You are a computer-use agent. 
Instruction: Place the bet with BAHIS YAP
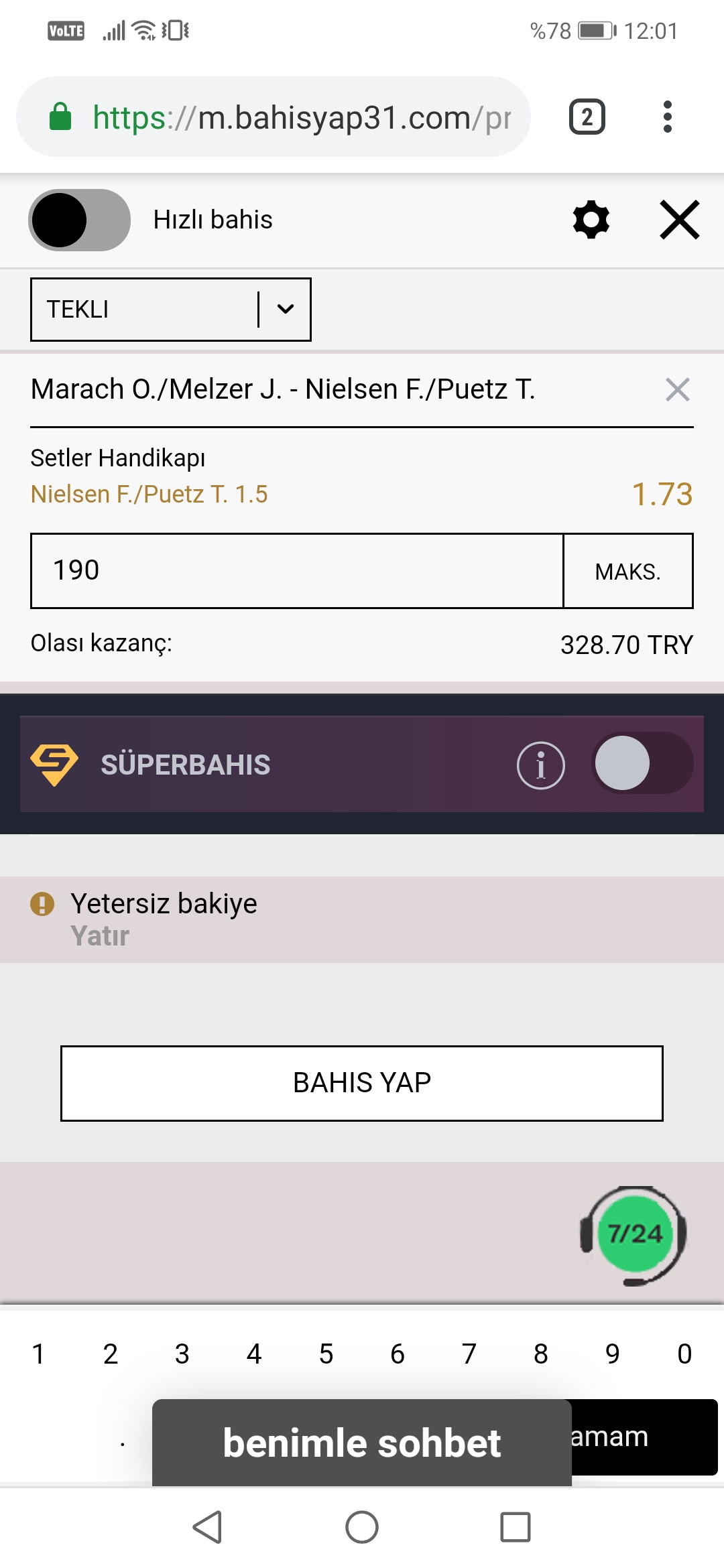[x=362, y=1083]
